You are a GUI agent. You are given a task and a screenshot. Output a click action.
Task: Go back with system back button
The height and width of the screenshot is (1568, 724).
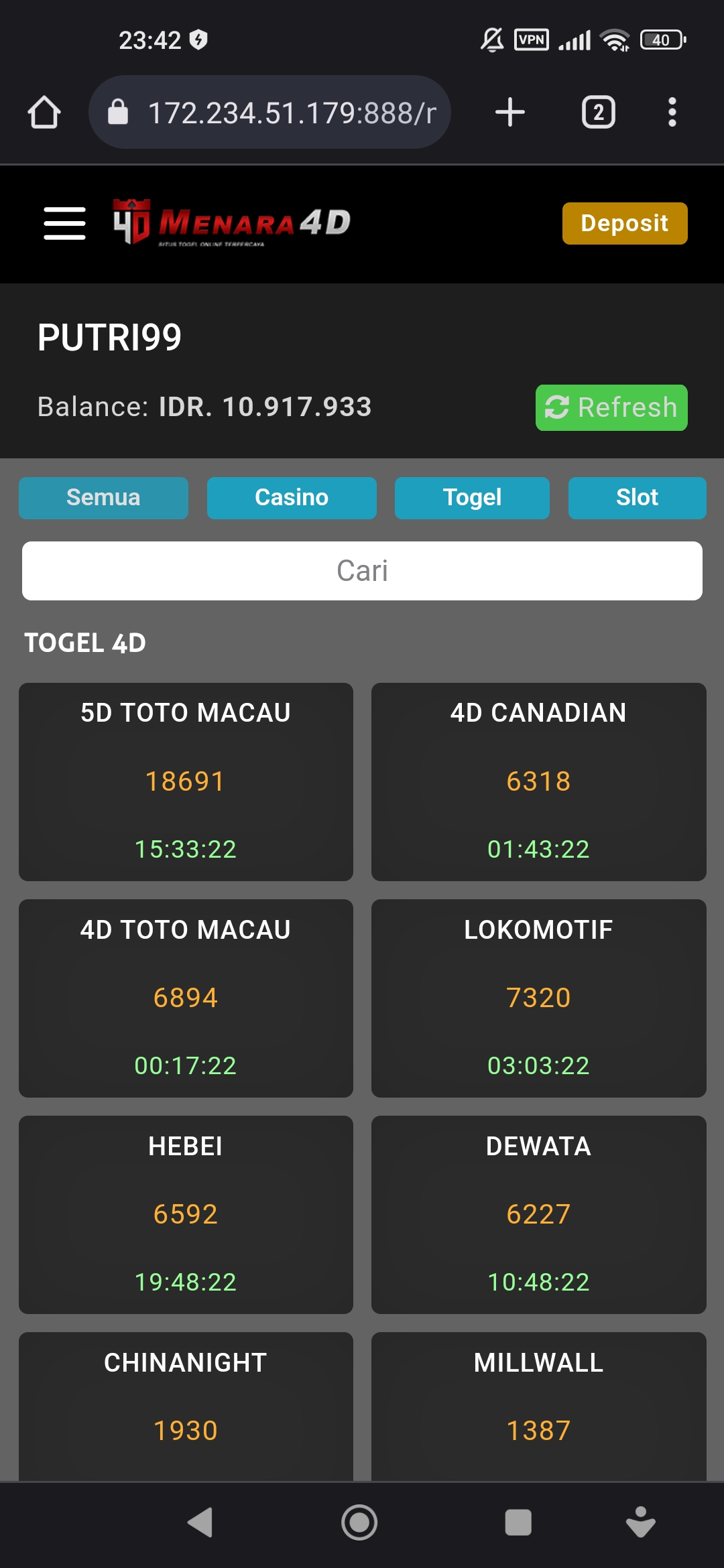coord(200,1522)
